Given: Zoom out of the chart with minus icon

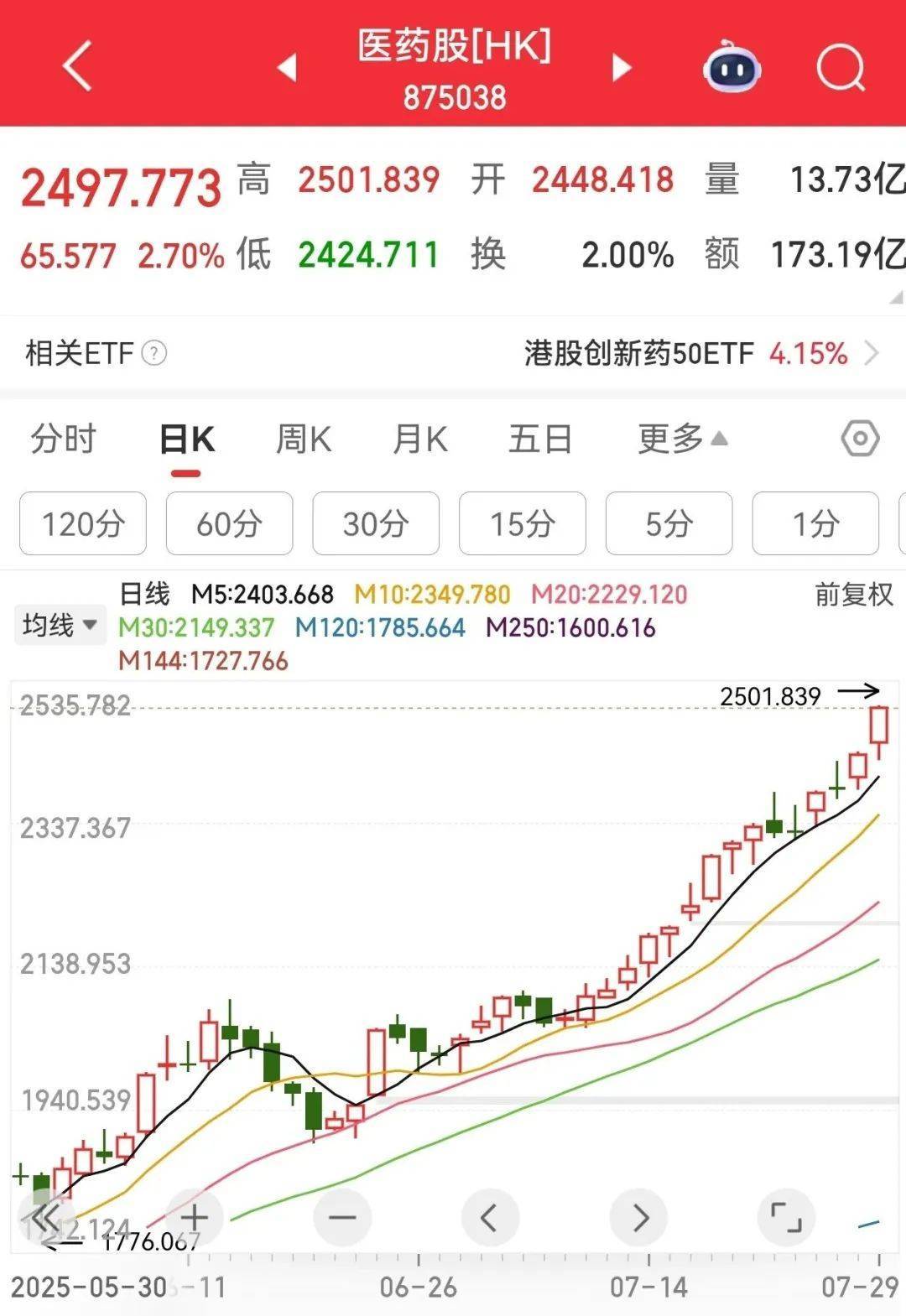Looking at the screenshot, I should tap(342, 1216).
